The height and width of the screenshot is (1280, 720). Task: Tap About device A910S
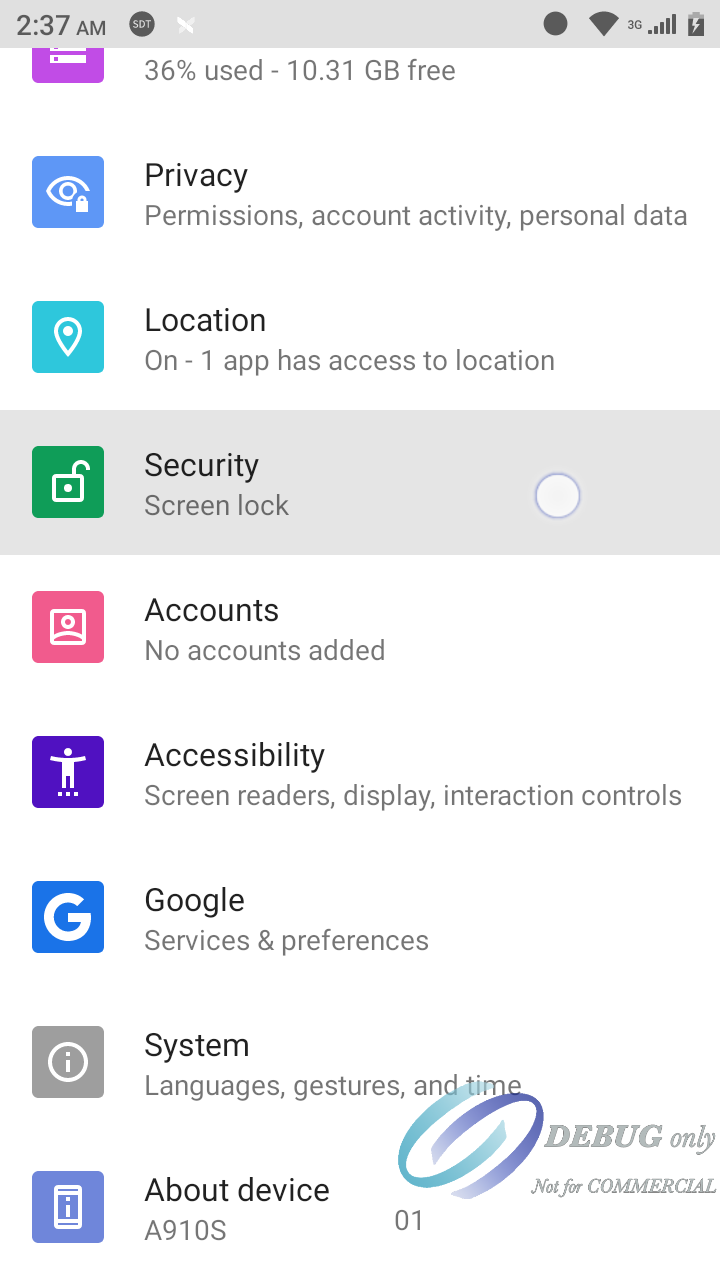[x=240, y=1208]
